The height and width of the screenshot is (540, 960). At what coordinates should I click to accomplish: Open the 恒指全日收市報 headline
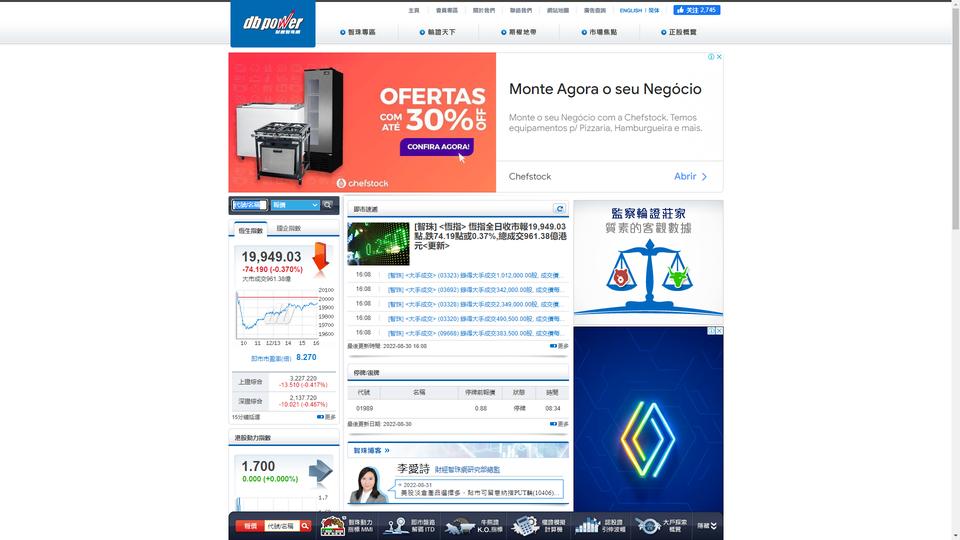[x=490, y=236]
